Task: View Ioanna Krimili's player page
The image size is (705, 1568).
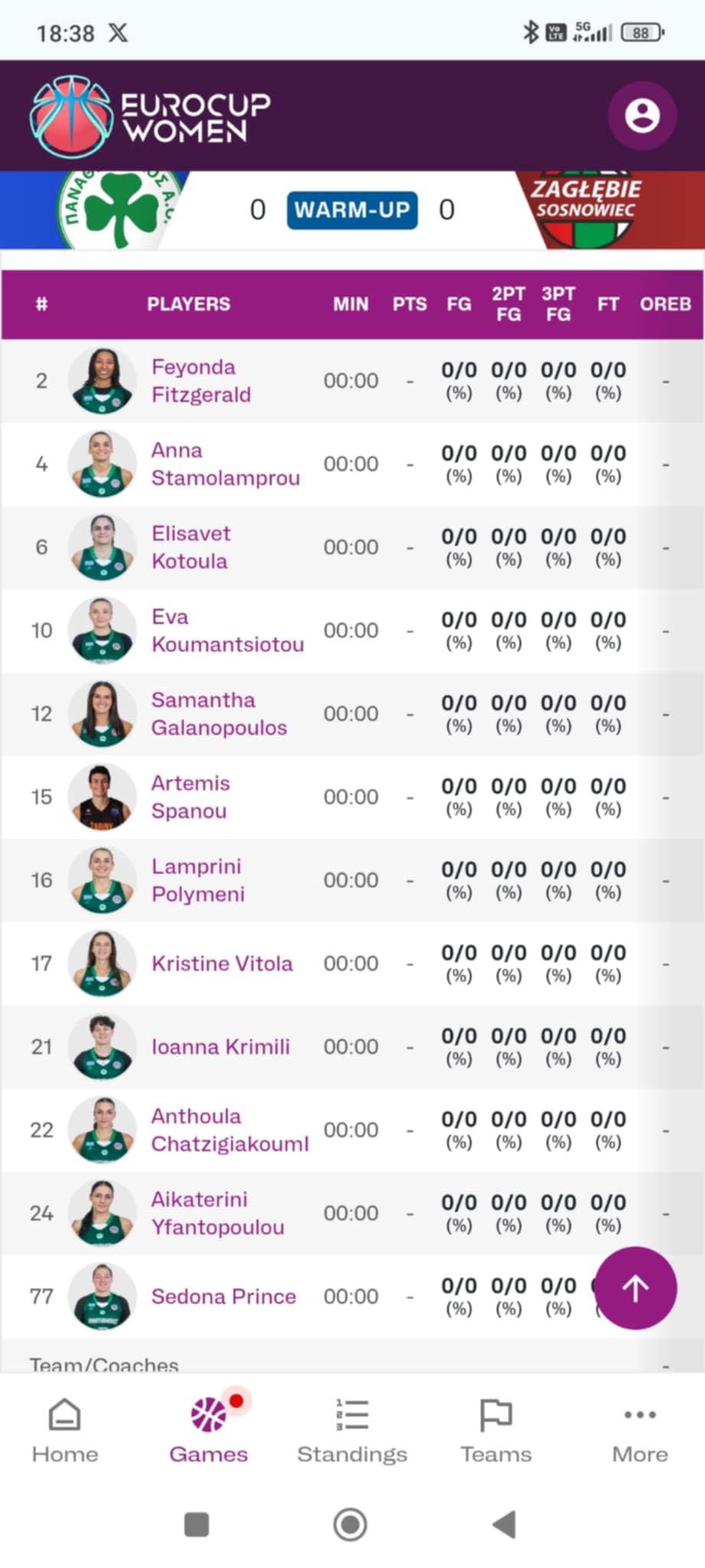Action: point(220,1047)
